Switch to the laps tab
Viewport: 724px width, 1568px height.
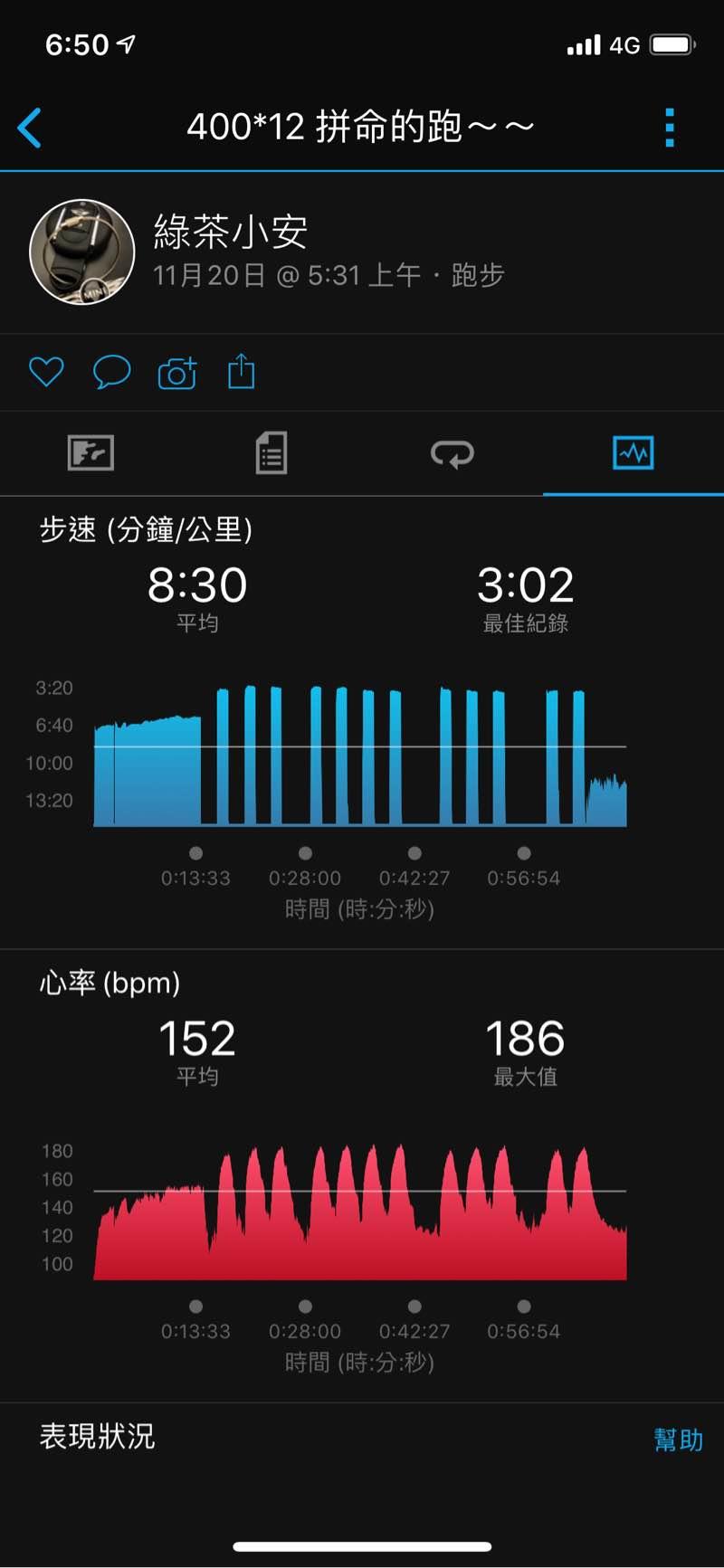(x=452, y=452)
